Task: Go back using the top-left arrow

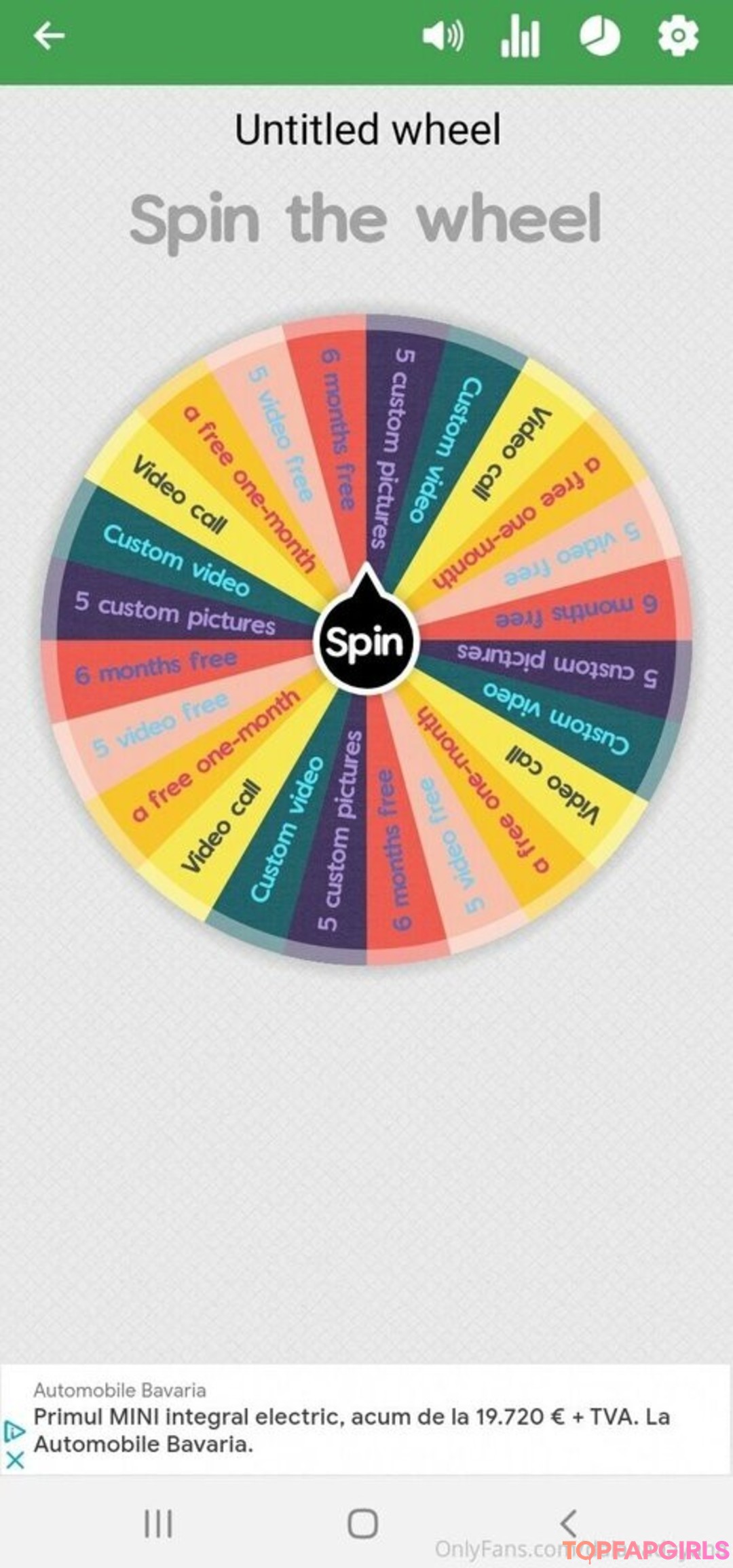Action: click(x=49, y=35)
